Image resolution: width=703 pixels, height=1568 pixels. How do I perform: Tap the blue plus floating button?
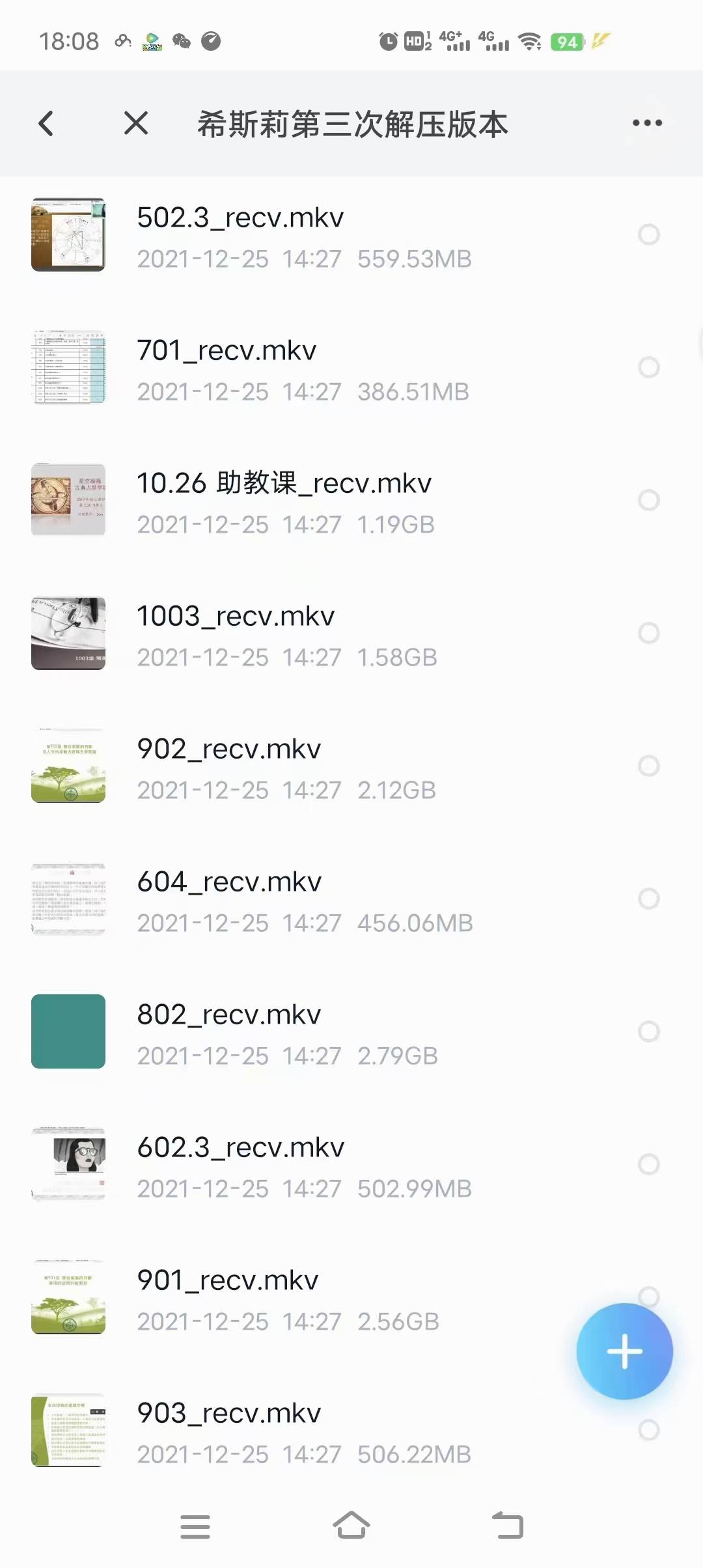(624, 1351)
